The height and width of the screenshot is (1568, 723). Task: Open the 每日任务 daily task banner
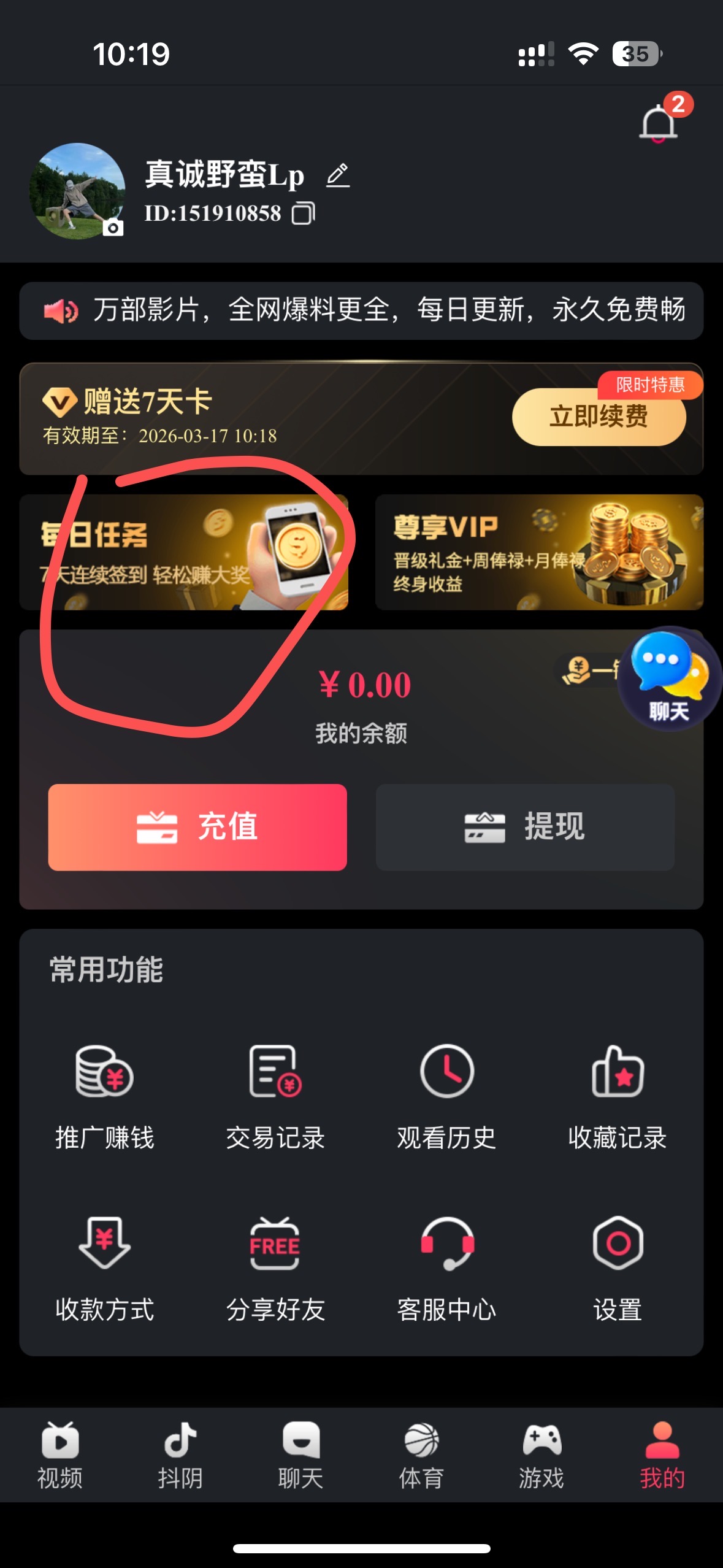pyautogui.click(x=183, y=552)
